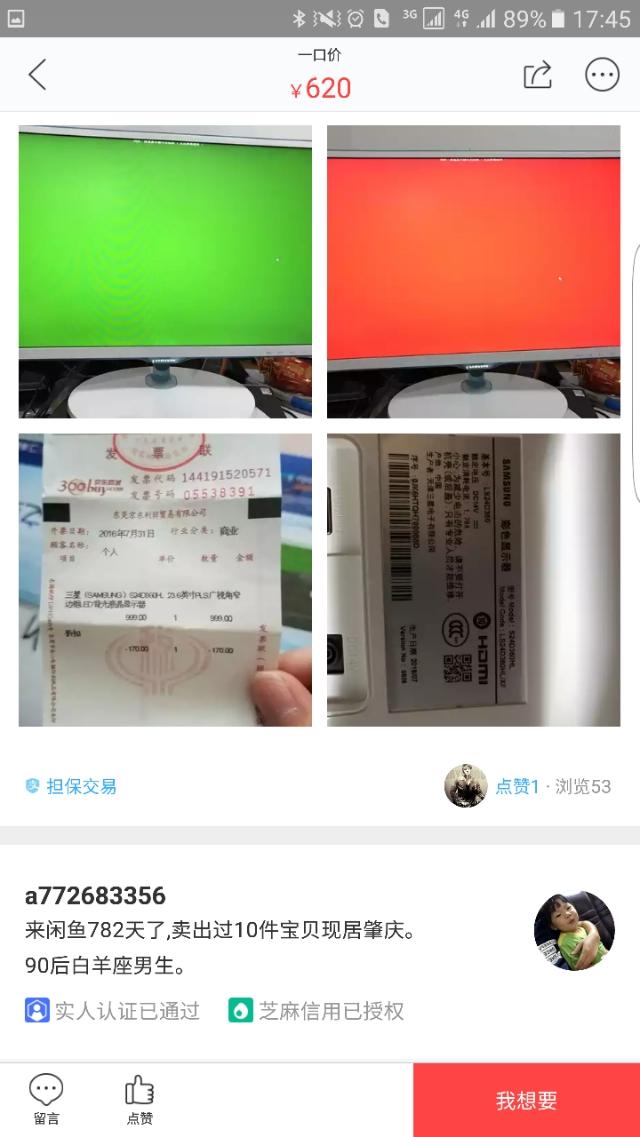Go back using the top-left arrow
Viewport: 640px width, 1137px height.
(x=37, y=75)
